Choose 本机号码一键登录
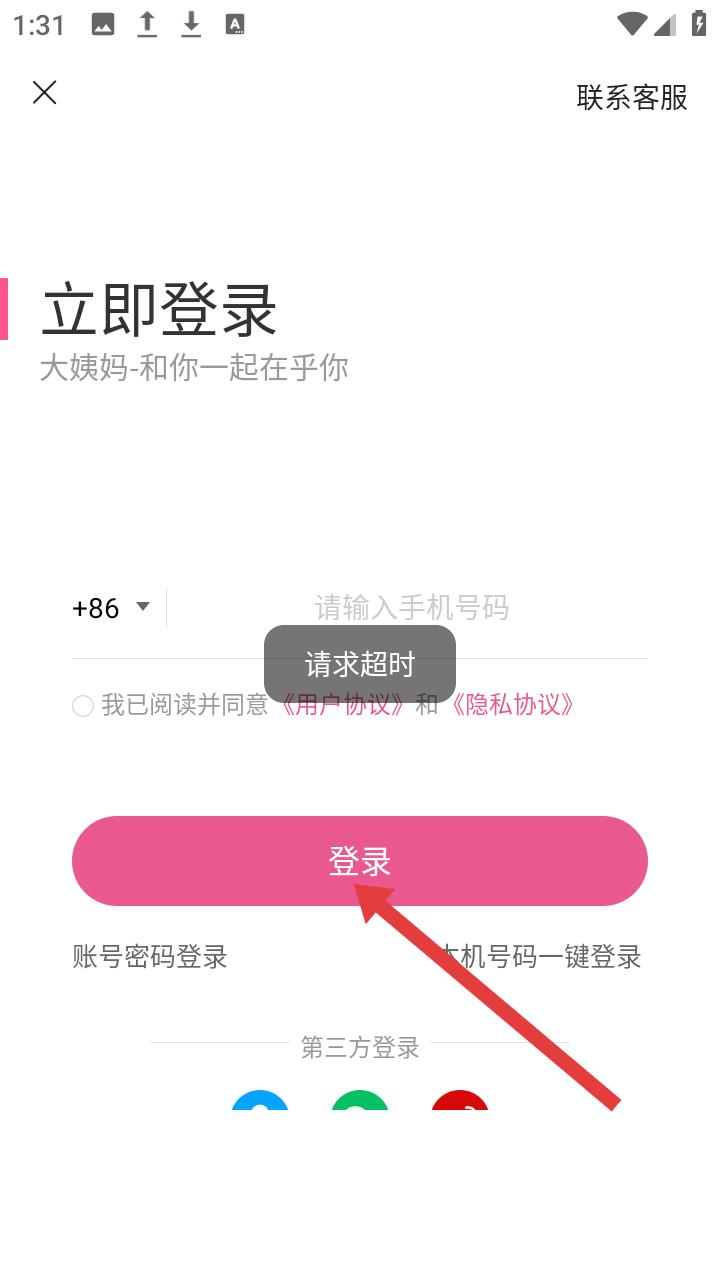This screenshot has height=1280, width=720. click(560, 957)
